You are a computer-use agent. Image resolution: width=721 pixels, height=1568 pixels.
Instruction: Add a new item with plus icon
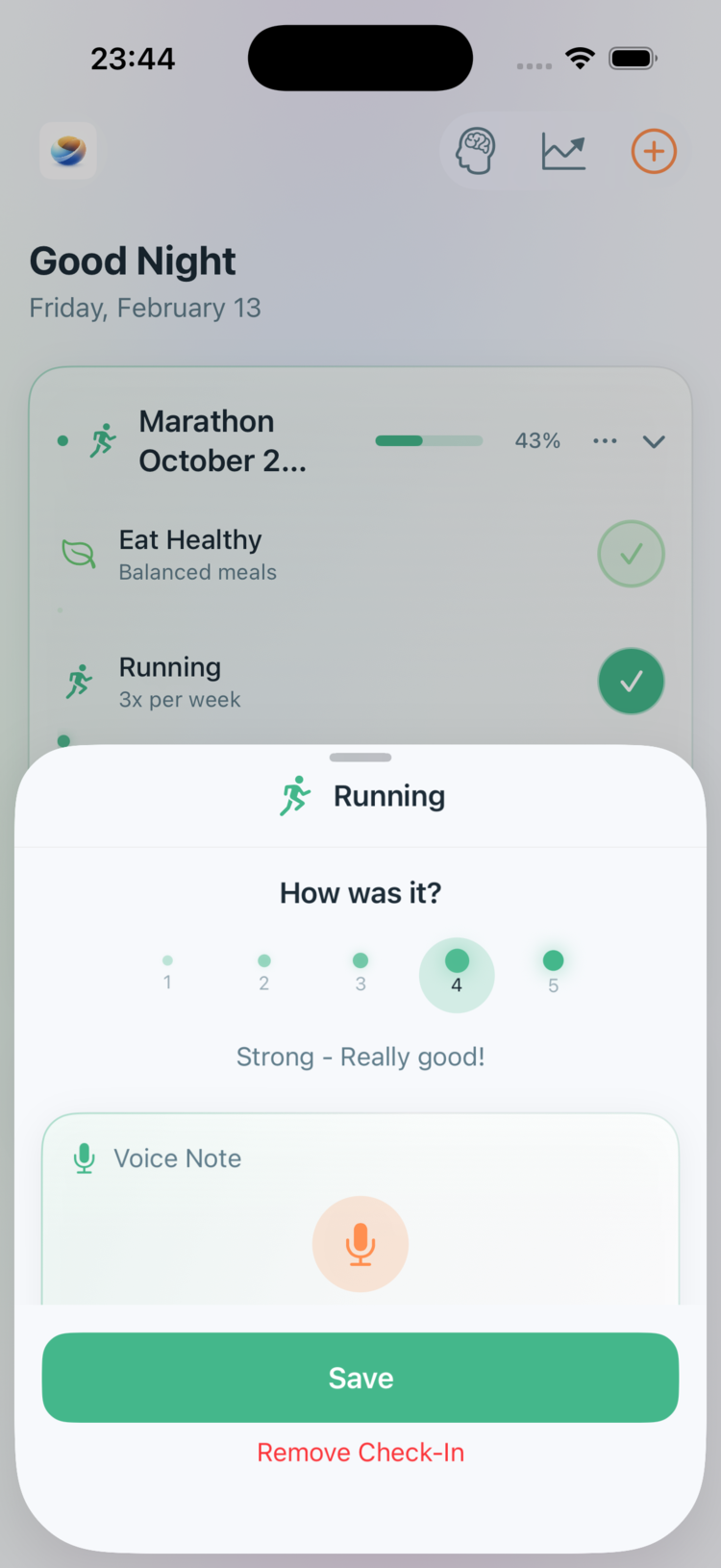[x=654, y=151]
